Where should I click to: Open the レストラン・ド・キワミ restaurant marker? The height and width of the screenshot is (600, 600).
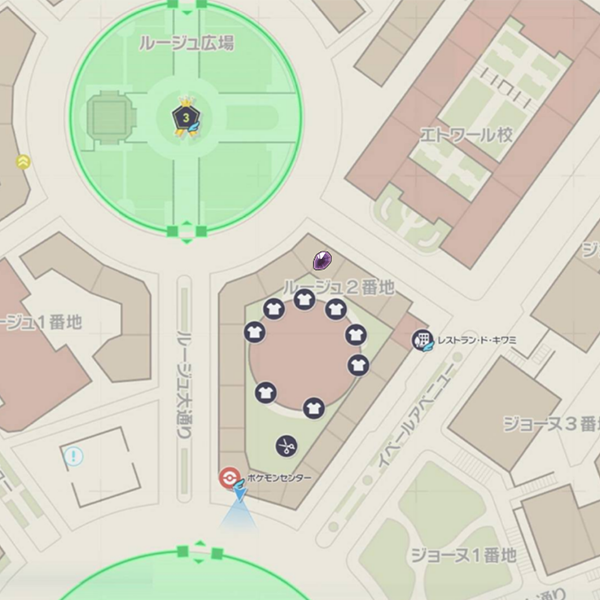(423, 341)
